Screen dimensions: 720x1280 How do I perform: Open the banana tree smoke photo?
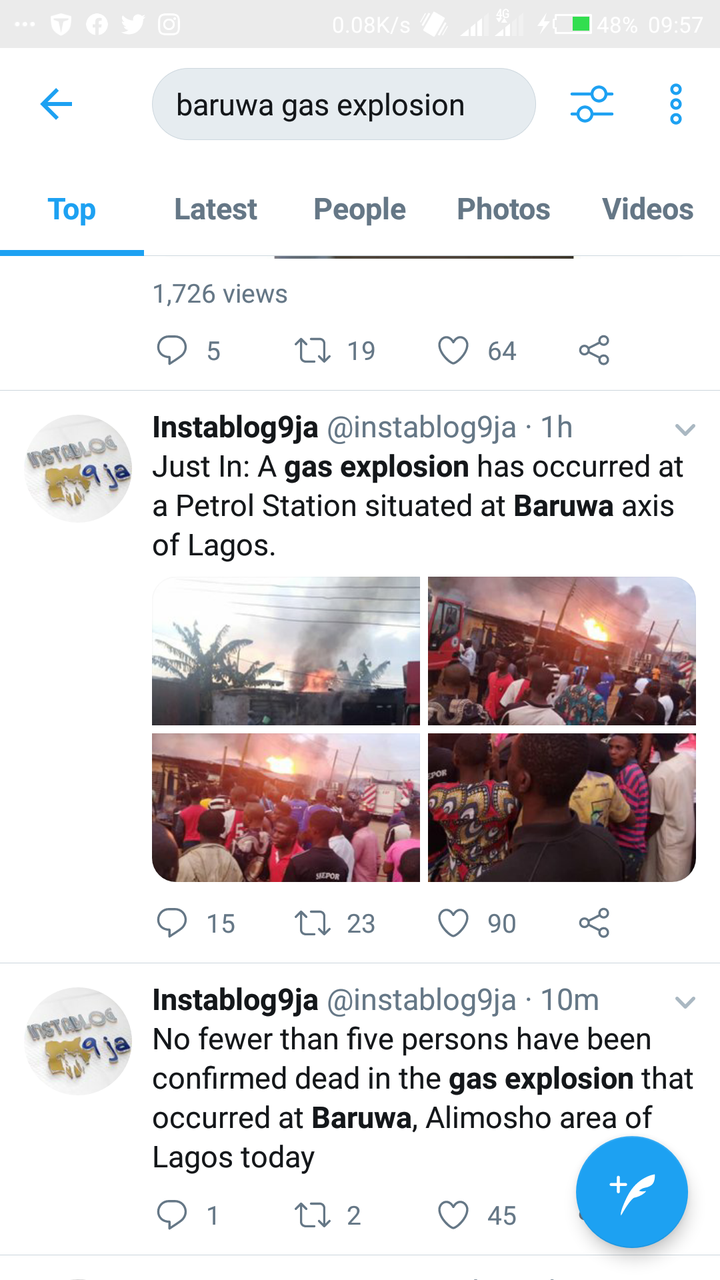[286, 651]
